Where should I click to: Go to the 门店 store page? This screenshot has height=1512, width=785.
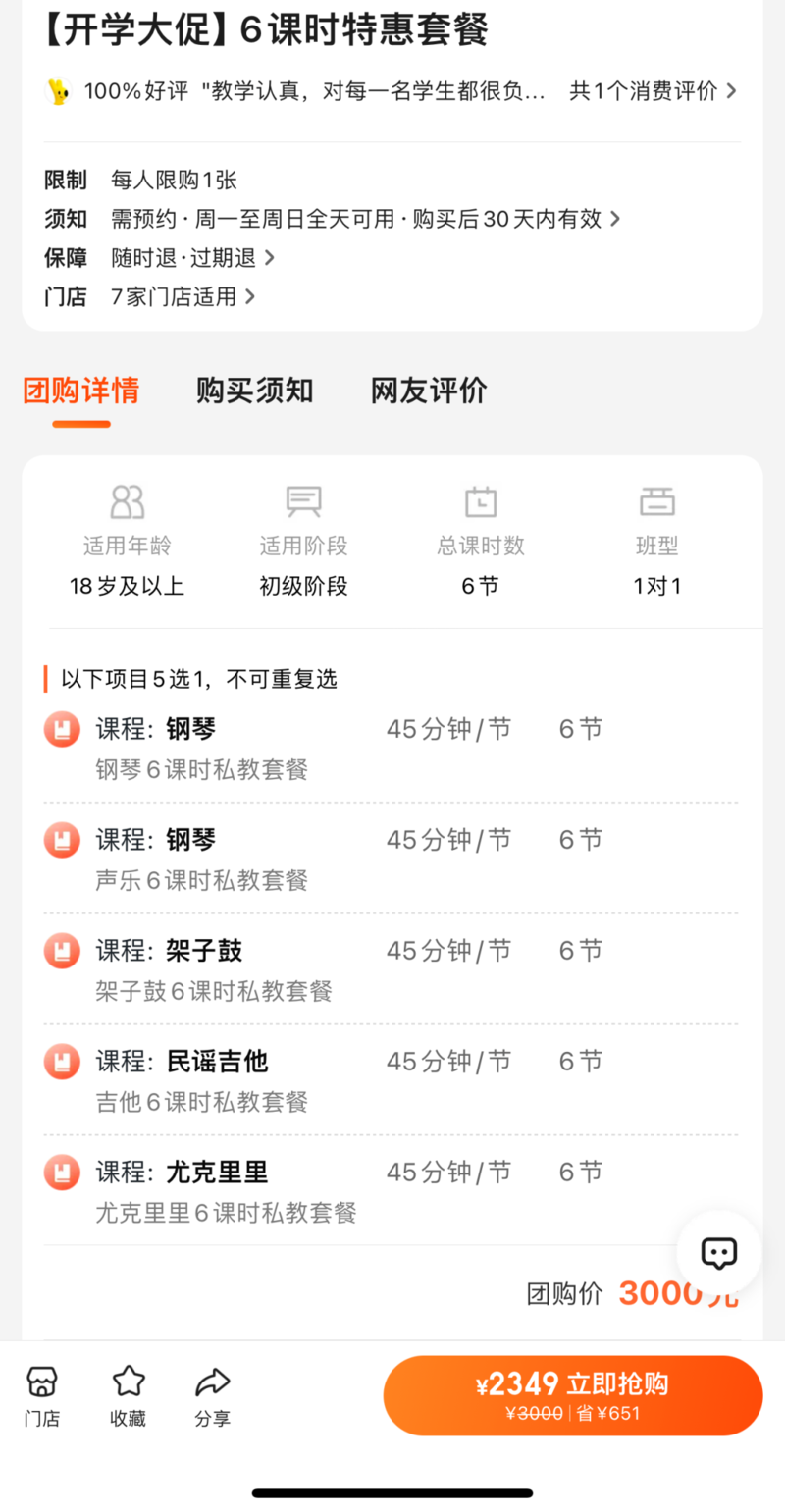point(42,1395)
